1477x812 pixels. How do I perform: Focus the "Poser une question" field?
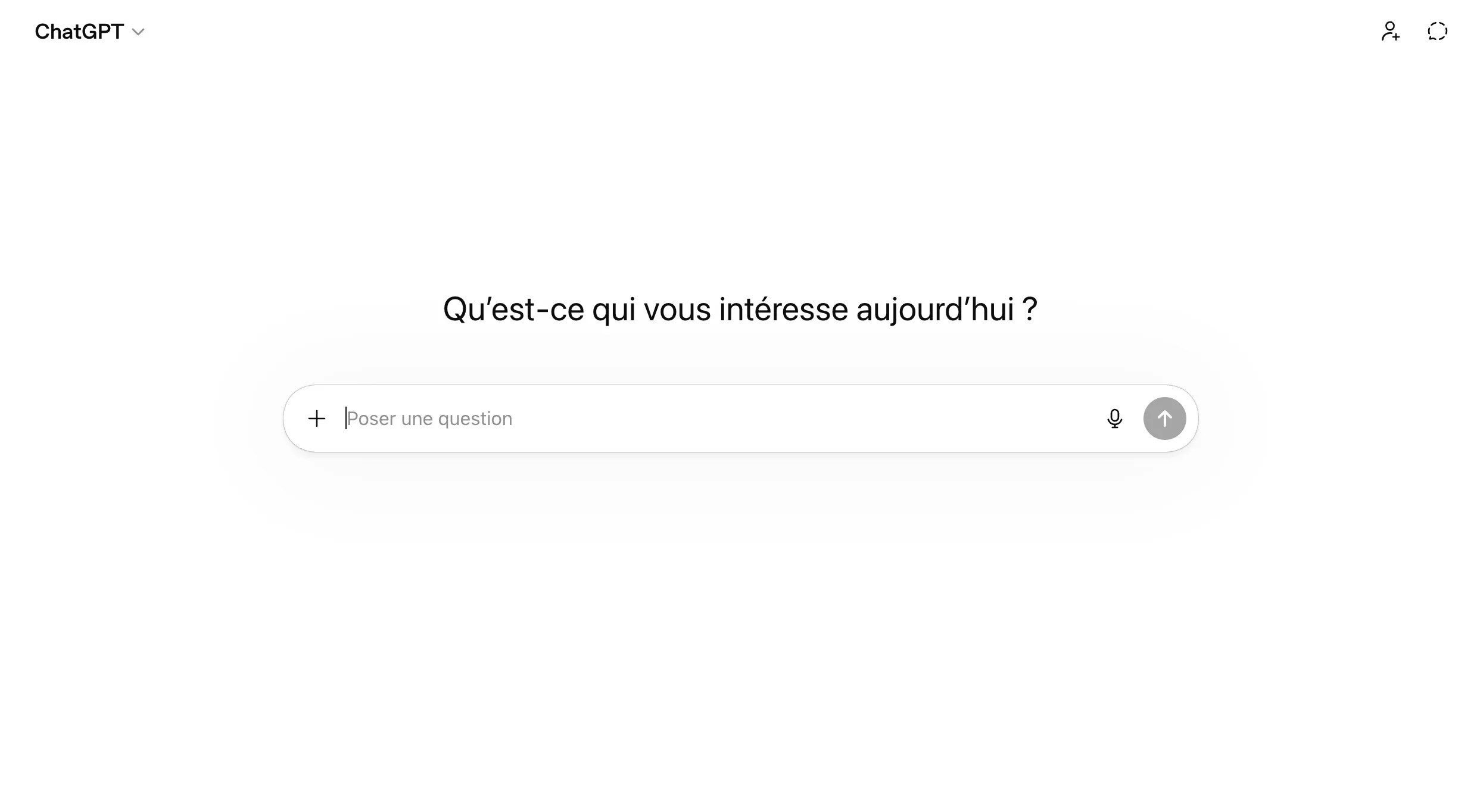click(x=715, y=419)
